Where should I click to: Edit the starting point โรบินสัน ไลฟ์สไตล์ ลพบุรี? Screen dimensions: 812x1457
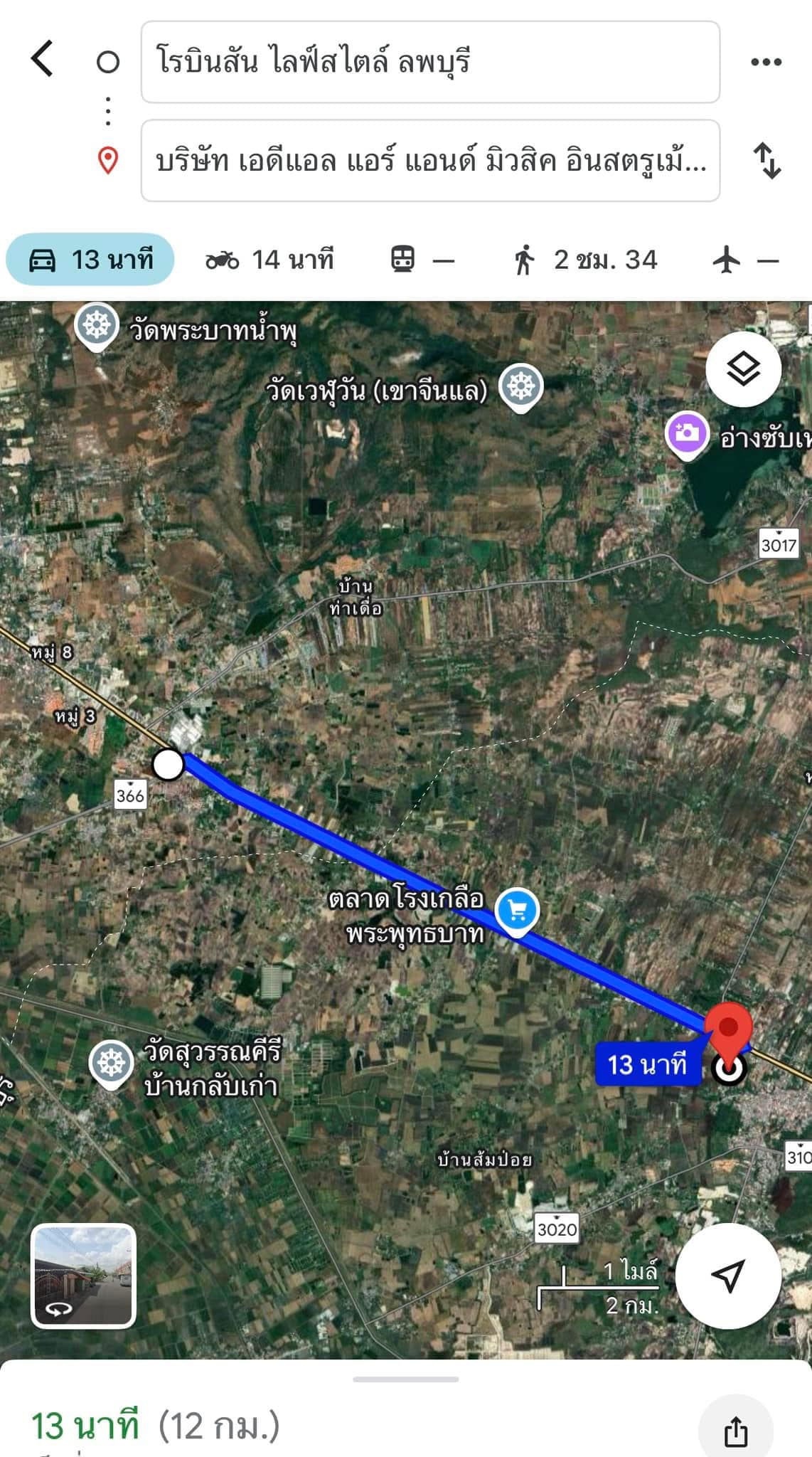(430, 62)
